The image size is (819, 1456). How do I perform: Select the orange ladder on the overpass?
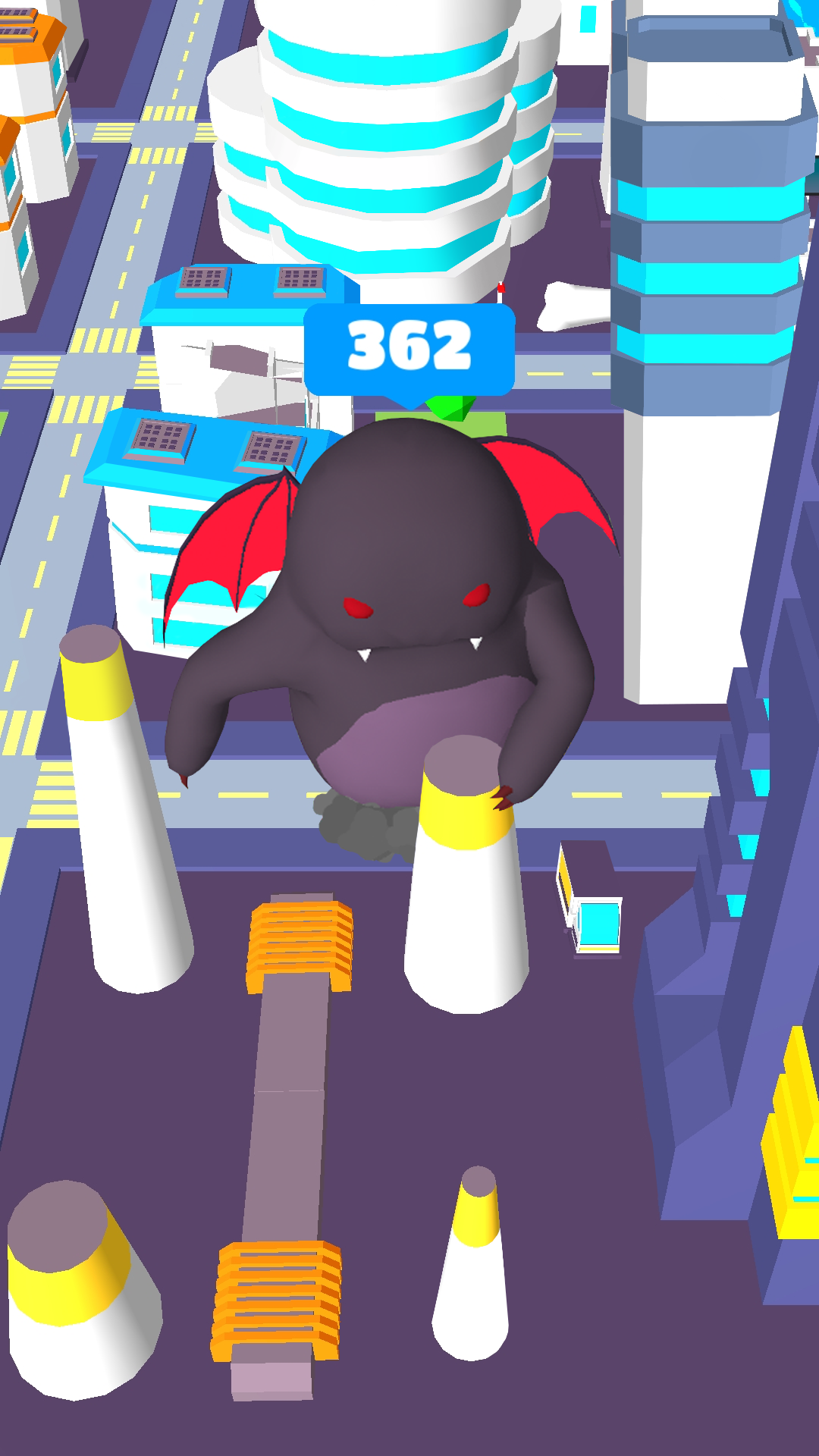(x=298, y=940)
